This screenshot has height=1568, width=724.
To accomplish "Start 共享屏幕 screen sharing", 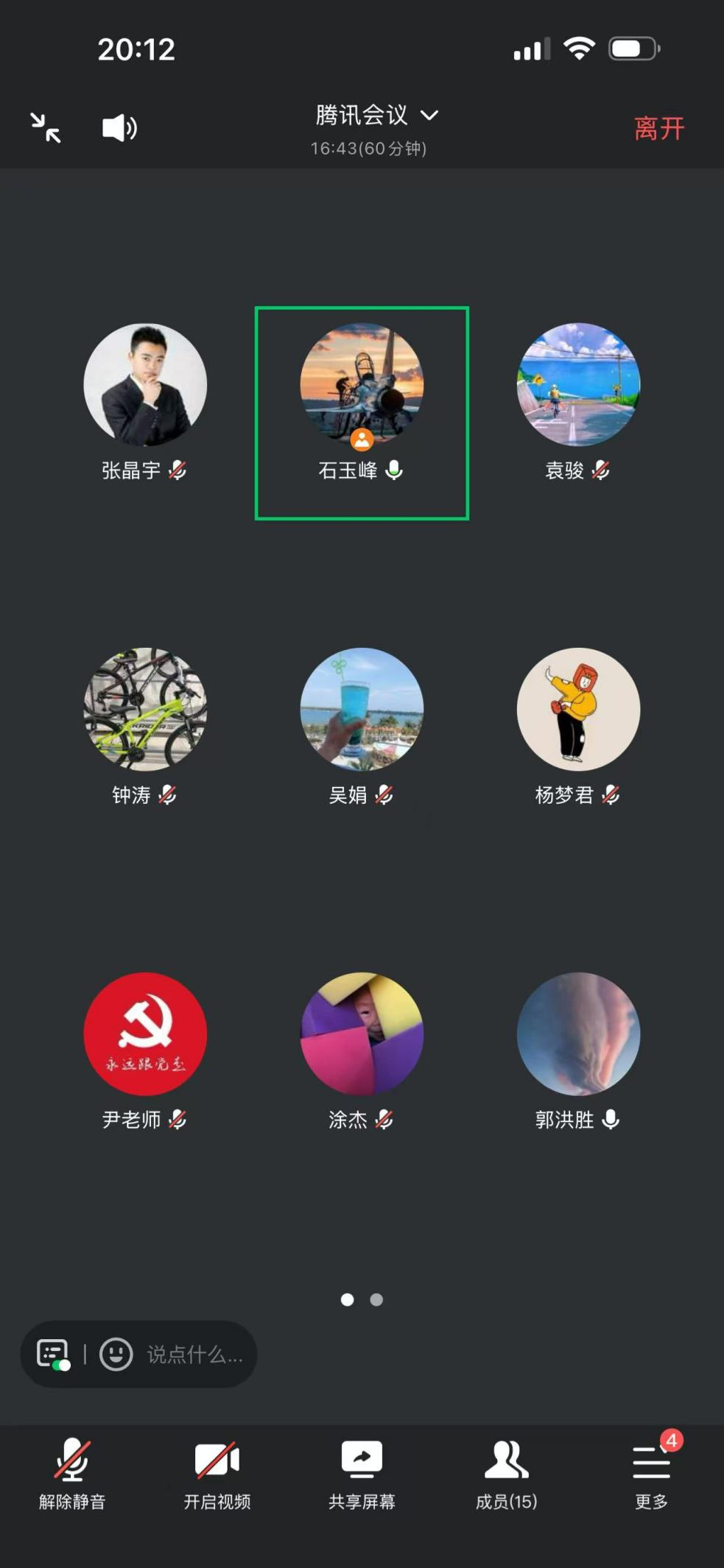I will (362, 1474).
